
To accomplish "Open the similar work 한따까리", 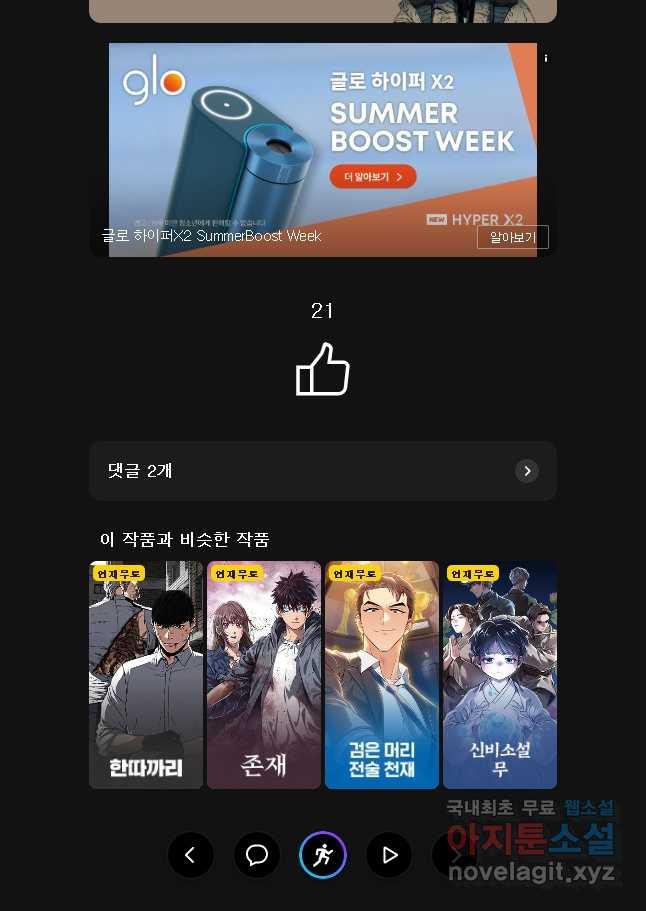I will 146,675.
